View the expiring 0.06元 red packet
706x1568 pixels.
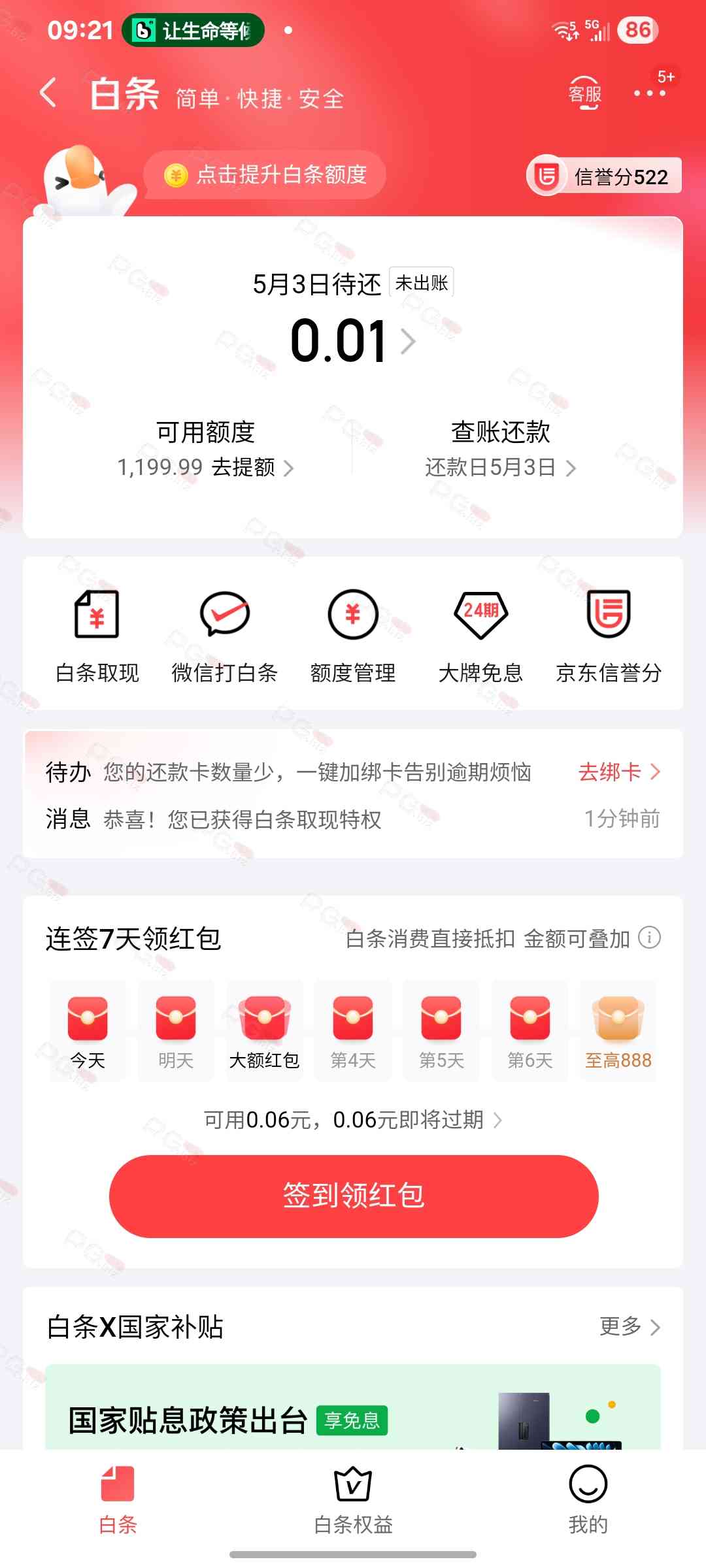[x=353, y=1120]
